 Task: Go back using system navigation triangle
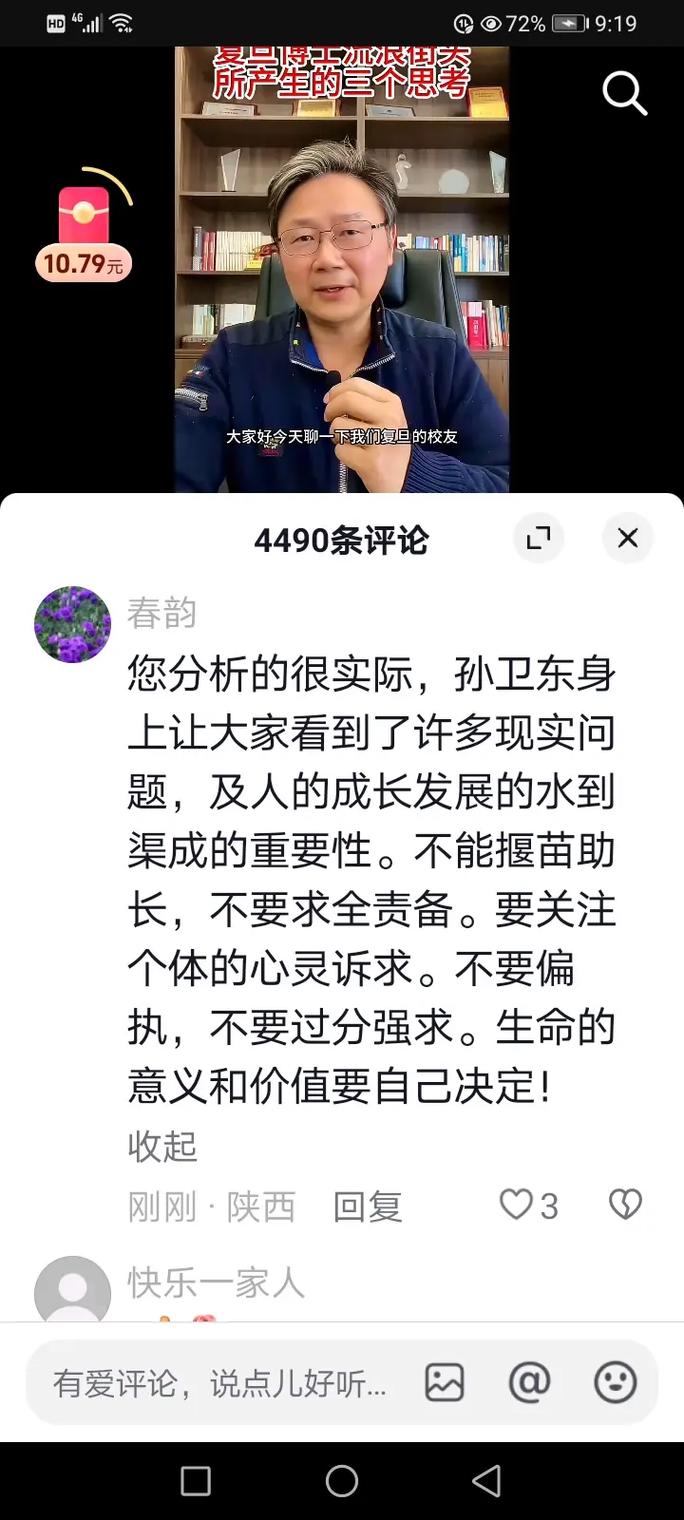click(487, 1481)
